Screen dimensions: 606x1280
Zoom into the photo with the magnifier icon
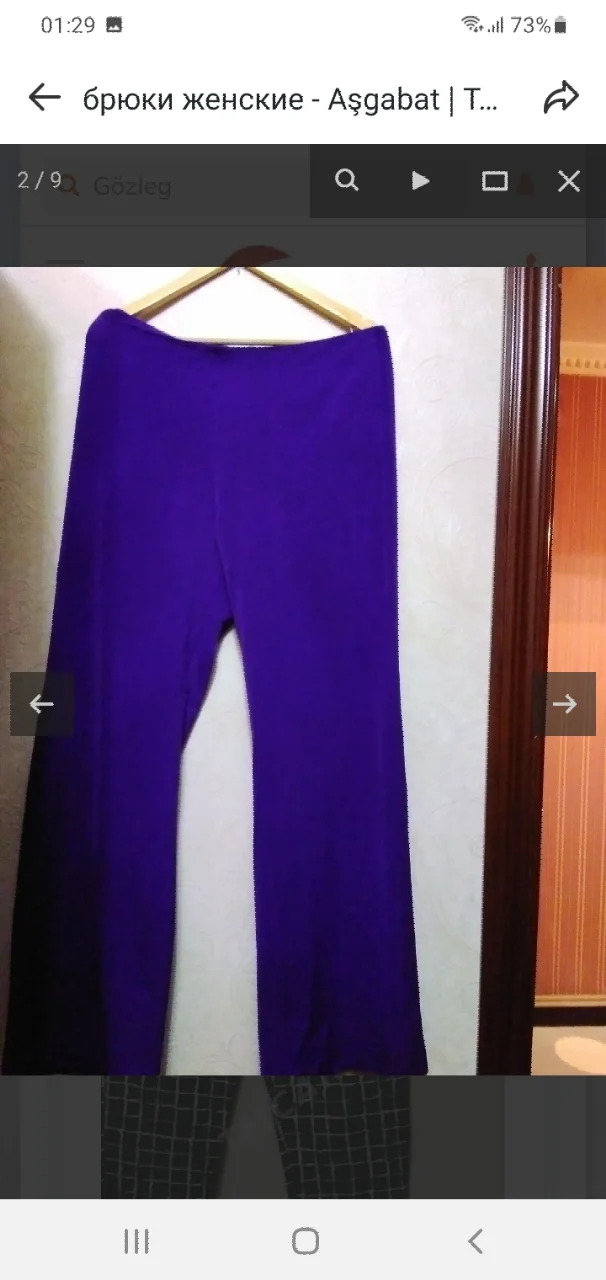point(346,180)
